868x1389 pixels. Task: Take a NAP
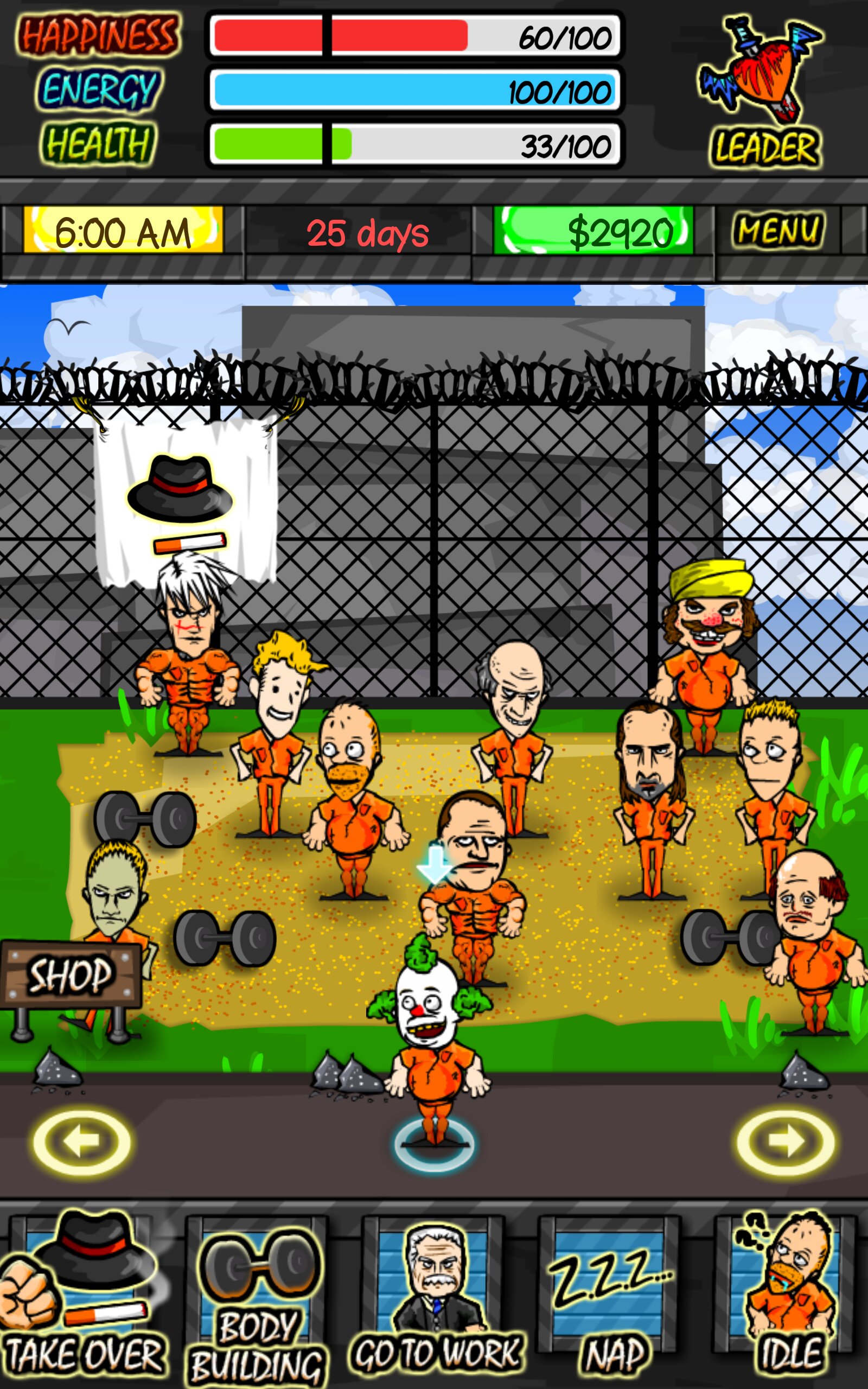(x=612, y=1297)
